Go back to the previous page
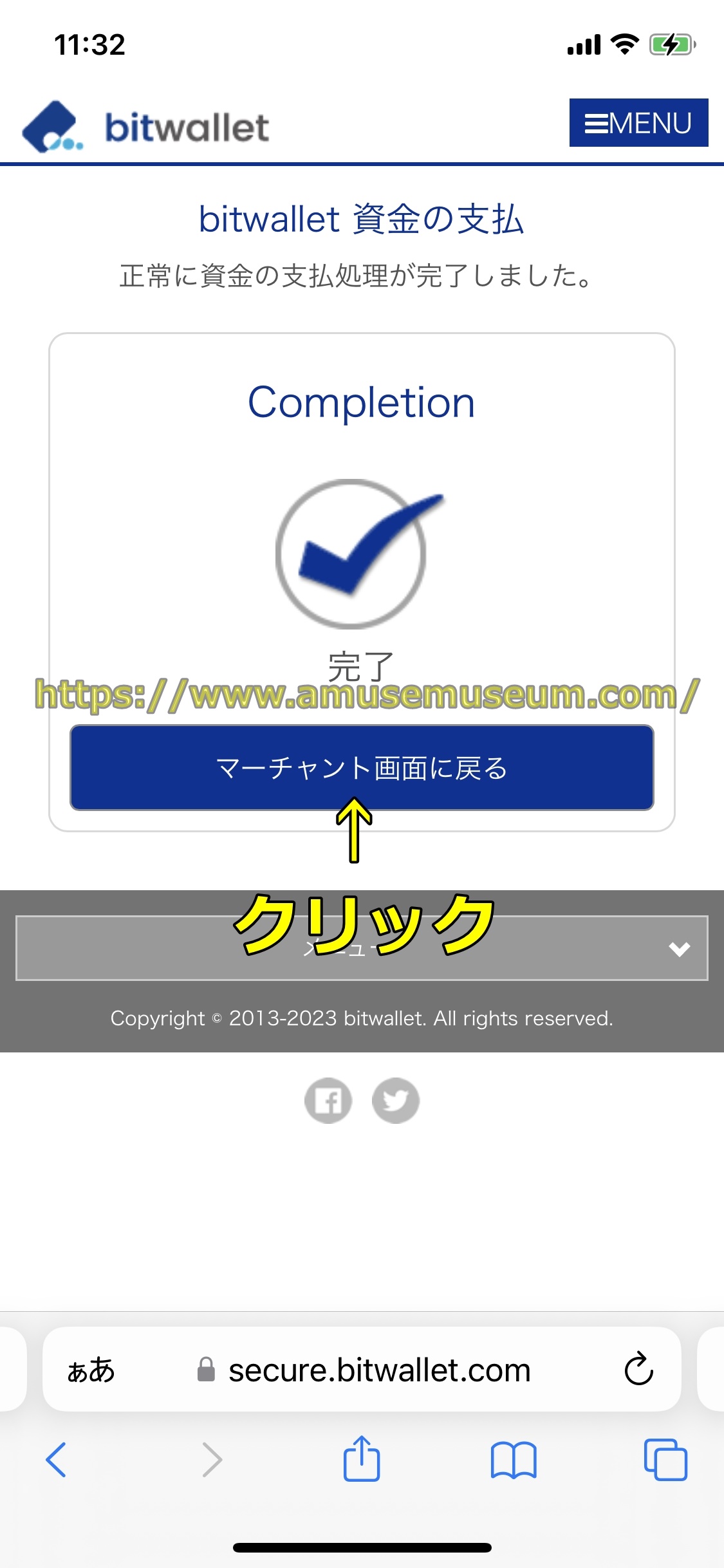Screen dimensions: 724x1568 click(57, 1460)
